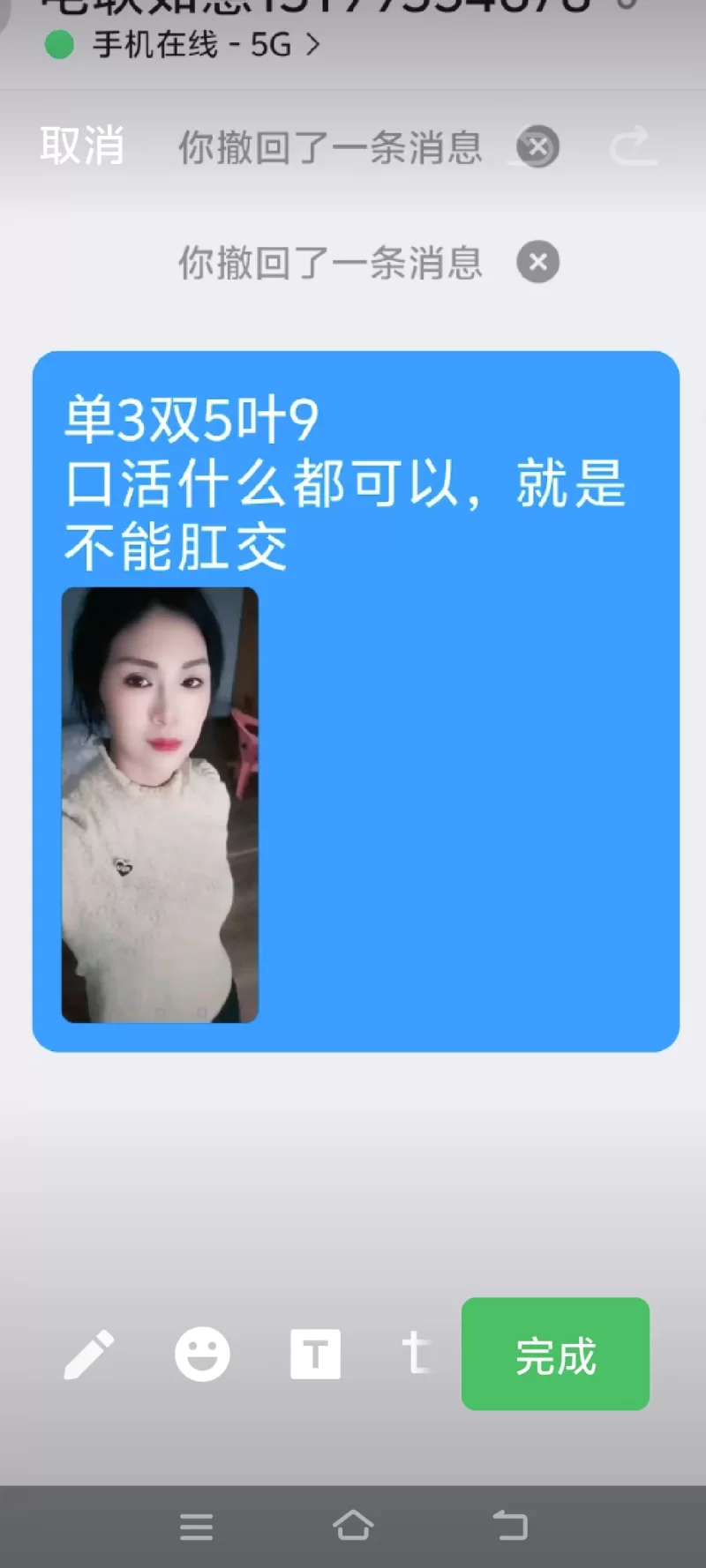Tap the system back button
Screen dimensions: 706x1568
[509, 1526]
